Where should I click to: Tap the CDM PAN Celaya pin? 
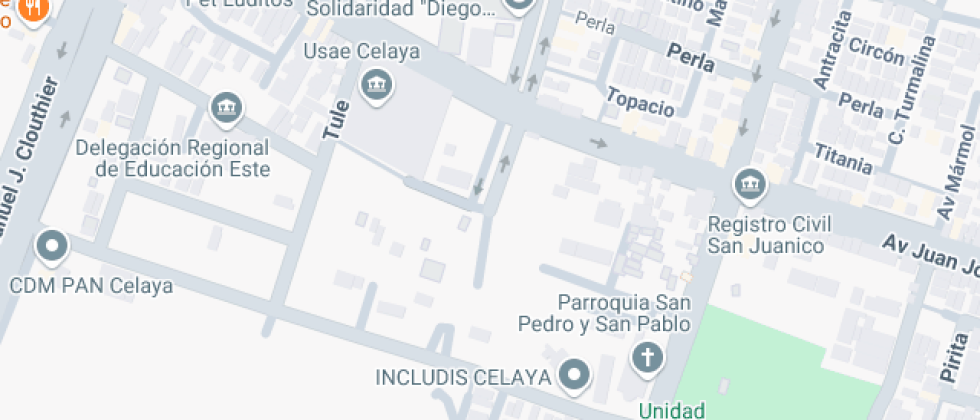point(51,244)
